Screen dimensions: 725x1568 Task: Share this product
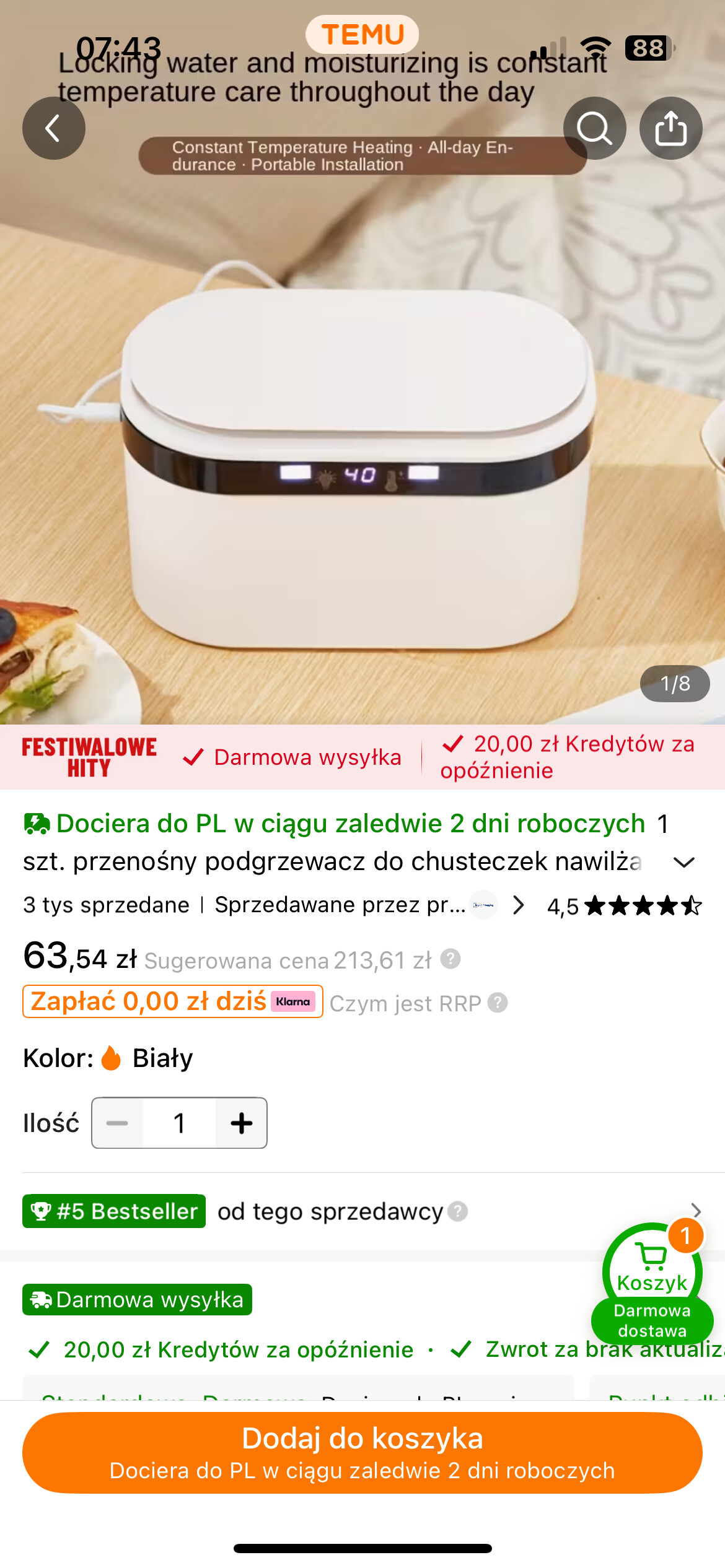point(670,128)
